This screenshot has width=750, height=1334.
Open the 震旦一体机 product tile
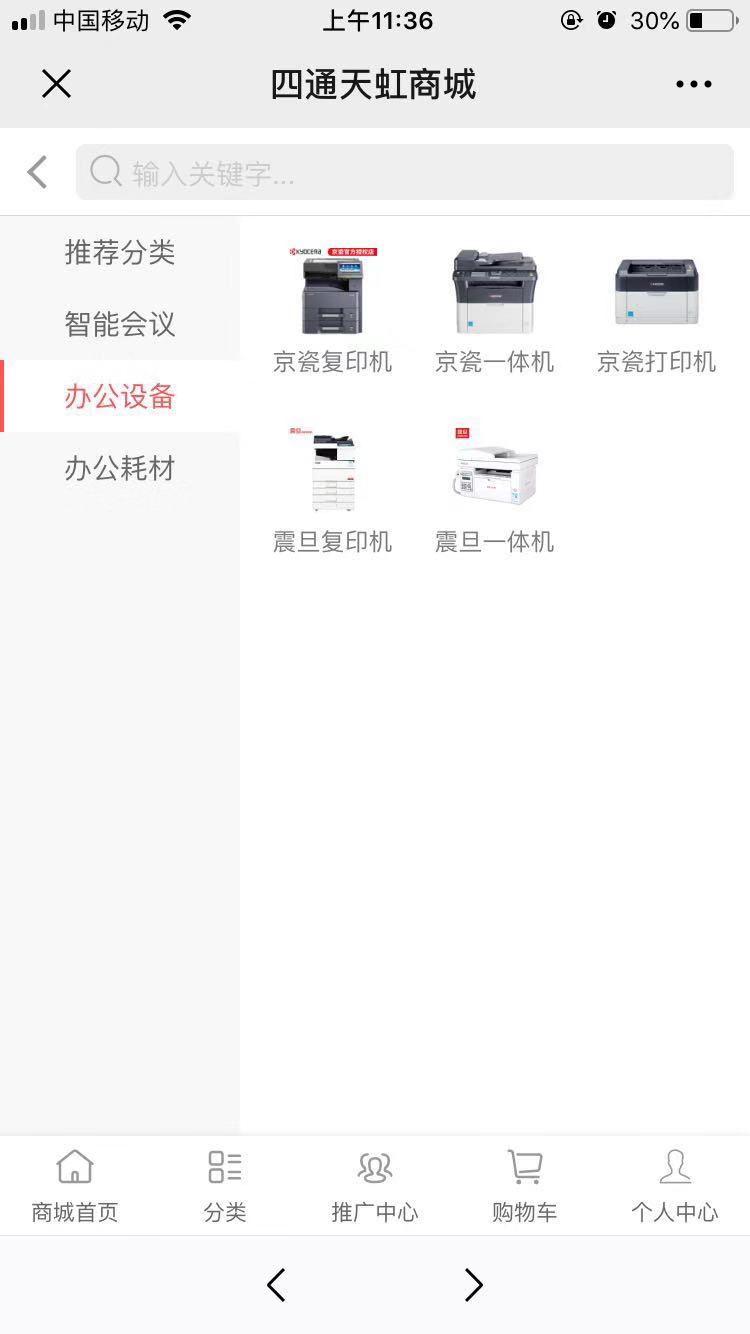pyautogui.click(x=494, y=490)
